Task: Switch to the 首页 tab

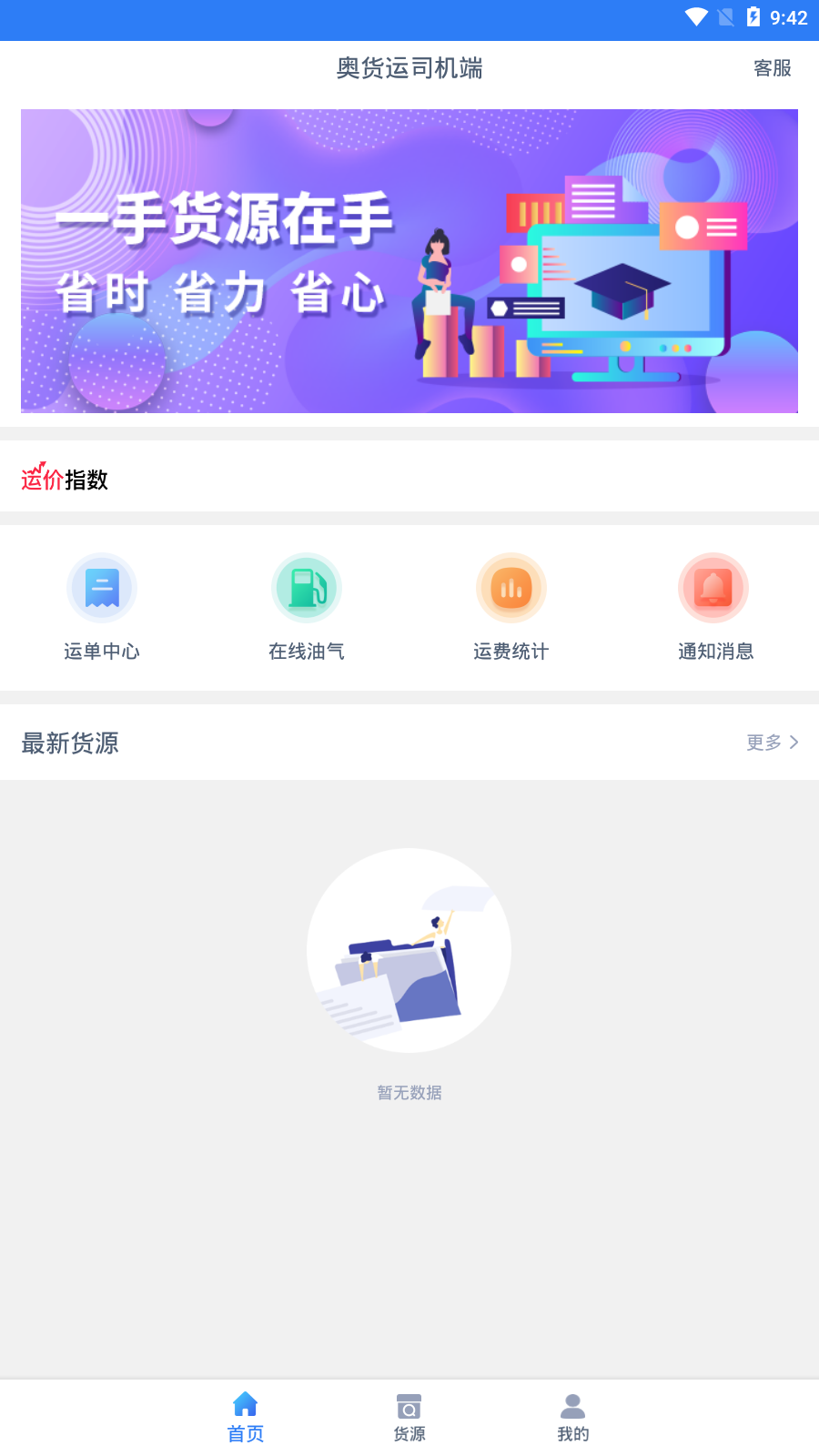Action: [245, 1417]
